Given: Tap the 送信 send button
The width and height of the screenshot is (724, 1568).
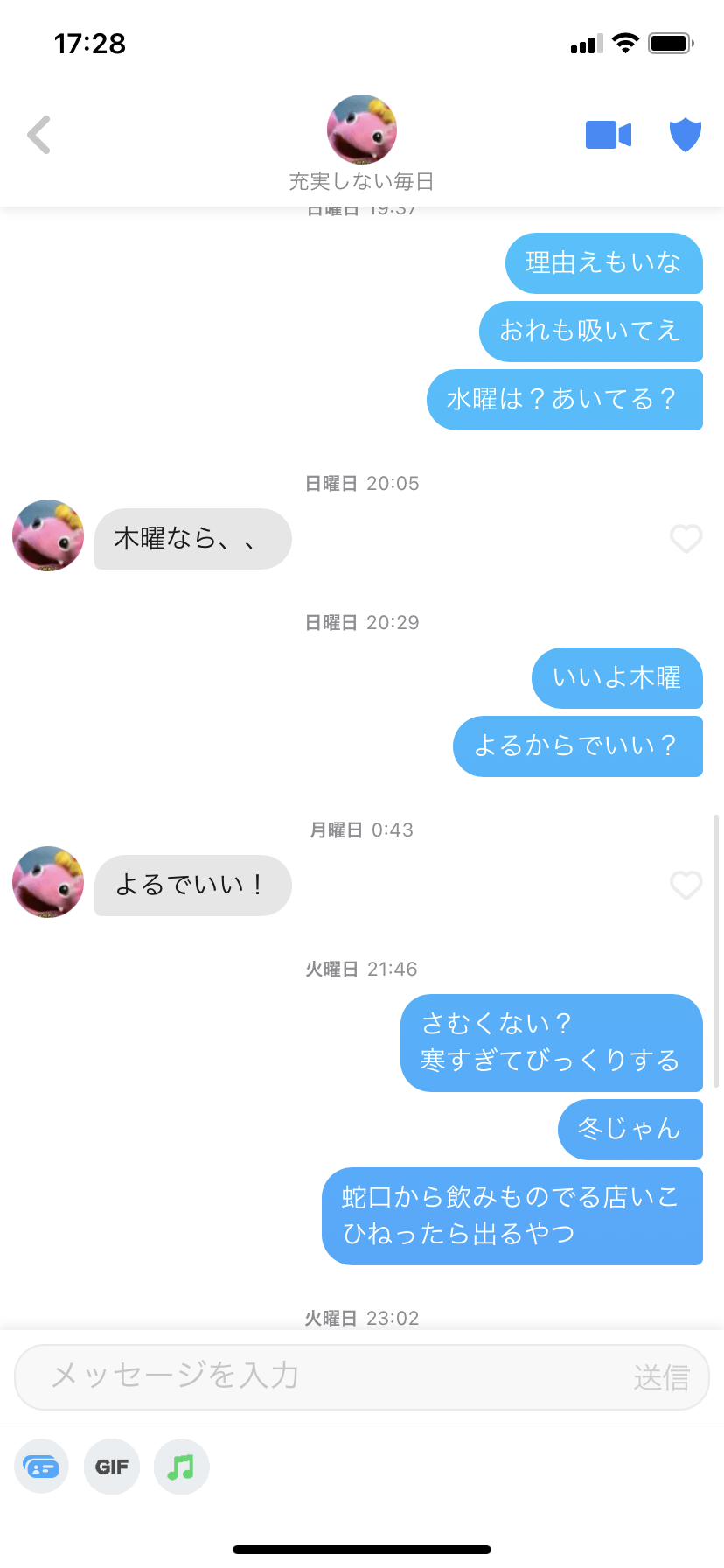Looking at the screenshot, I should tap(662, 1377).
